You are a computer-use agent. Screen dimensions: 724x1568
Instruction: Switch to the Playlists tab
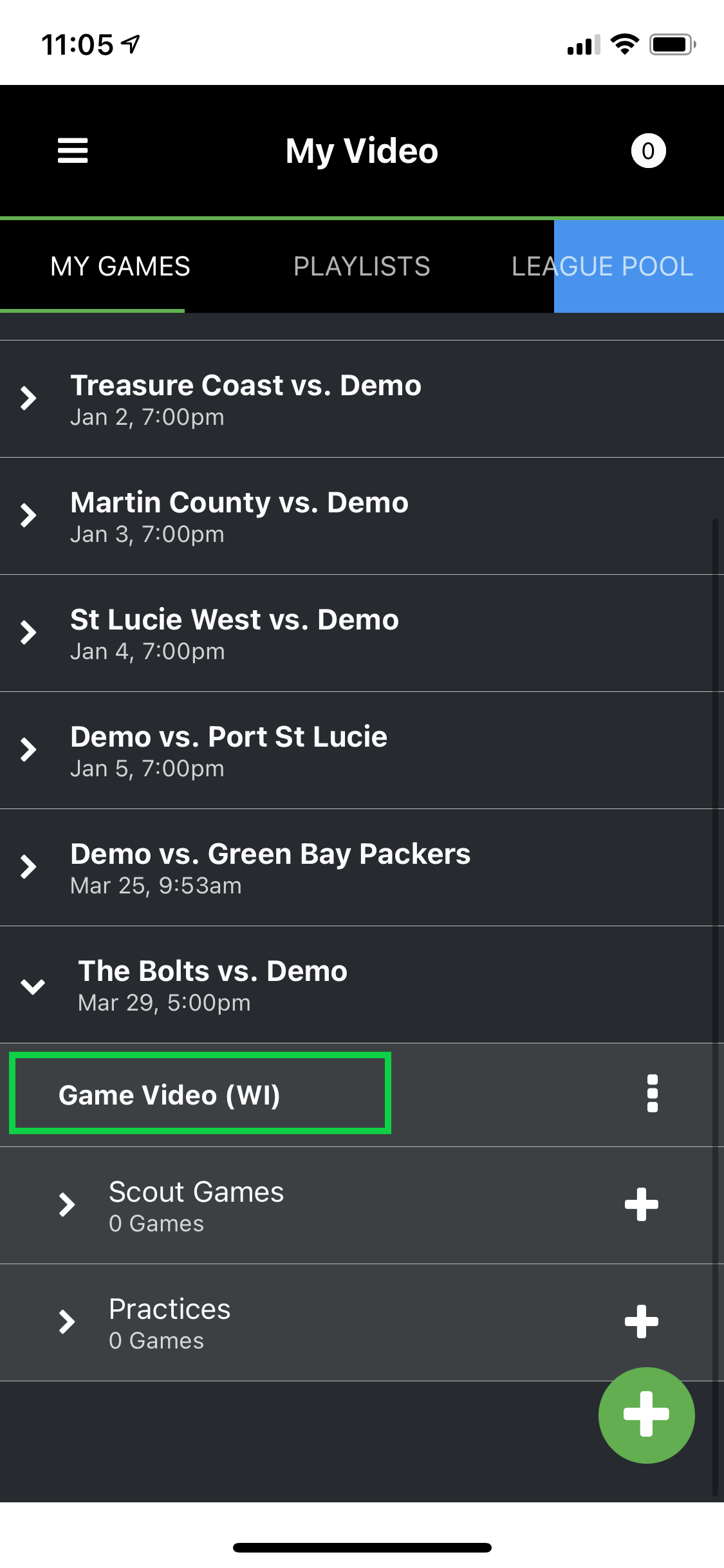pyautogui.click(x=362, y=266)
